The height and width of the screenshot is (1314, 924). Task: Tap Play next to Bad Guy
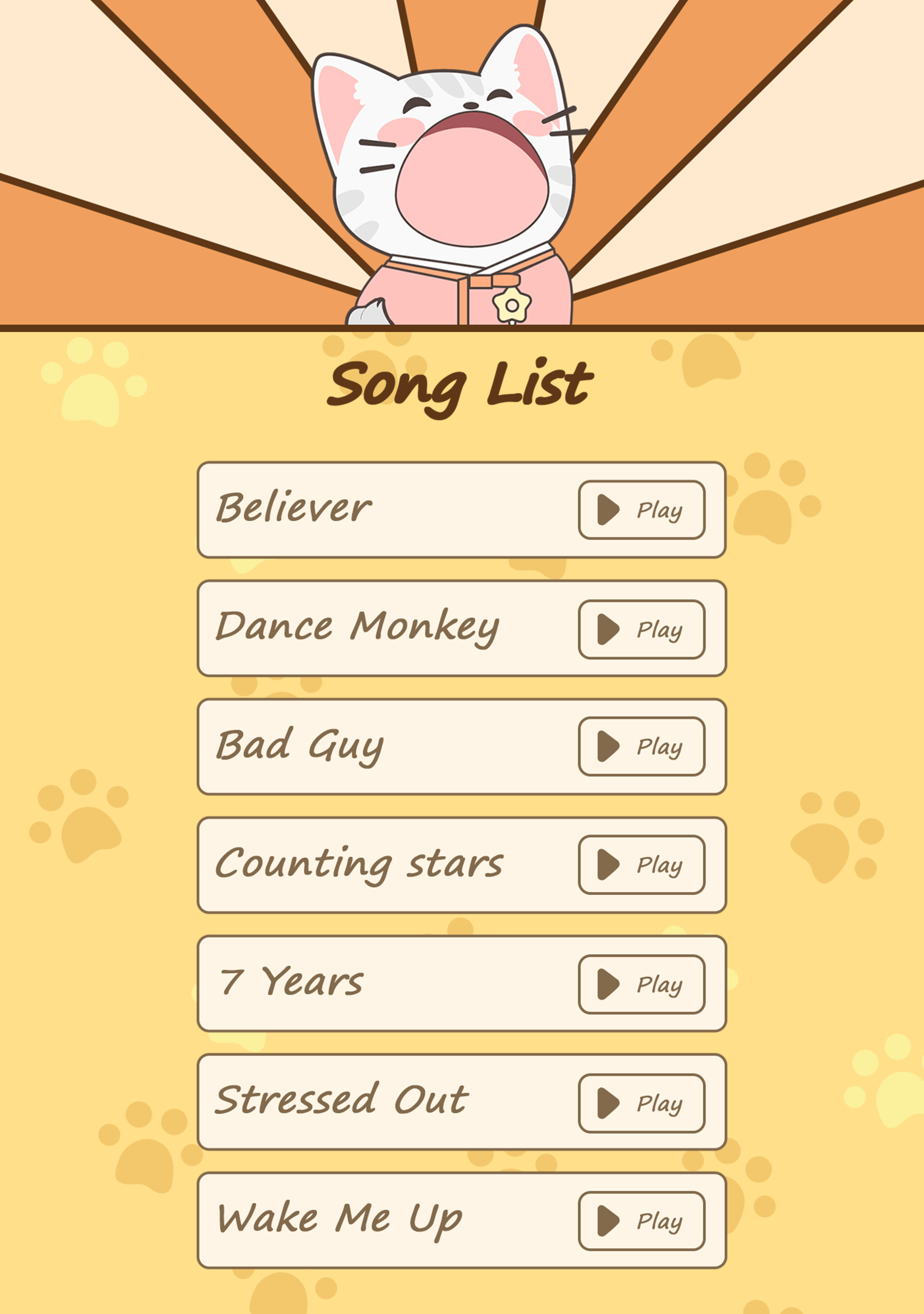click(x=641, y=746)
